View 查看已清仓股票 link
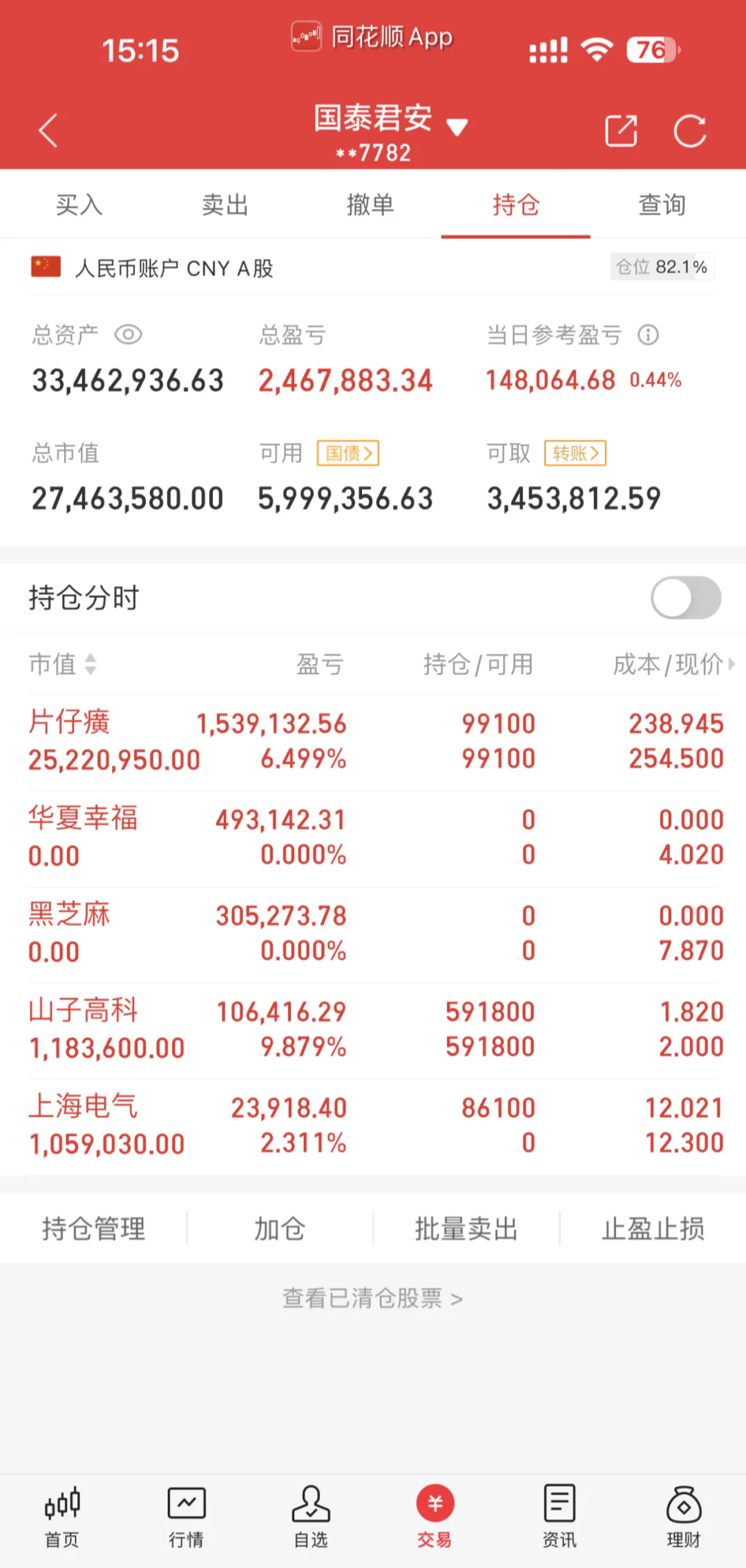 [373, 1298]
